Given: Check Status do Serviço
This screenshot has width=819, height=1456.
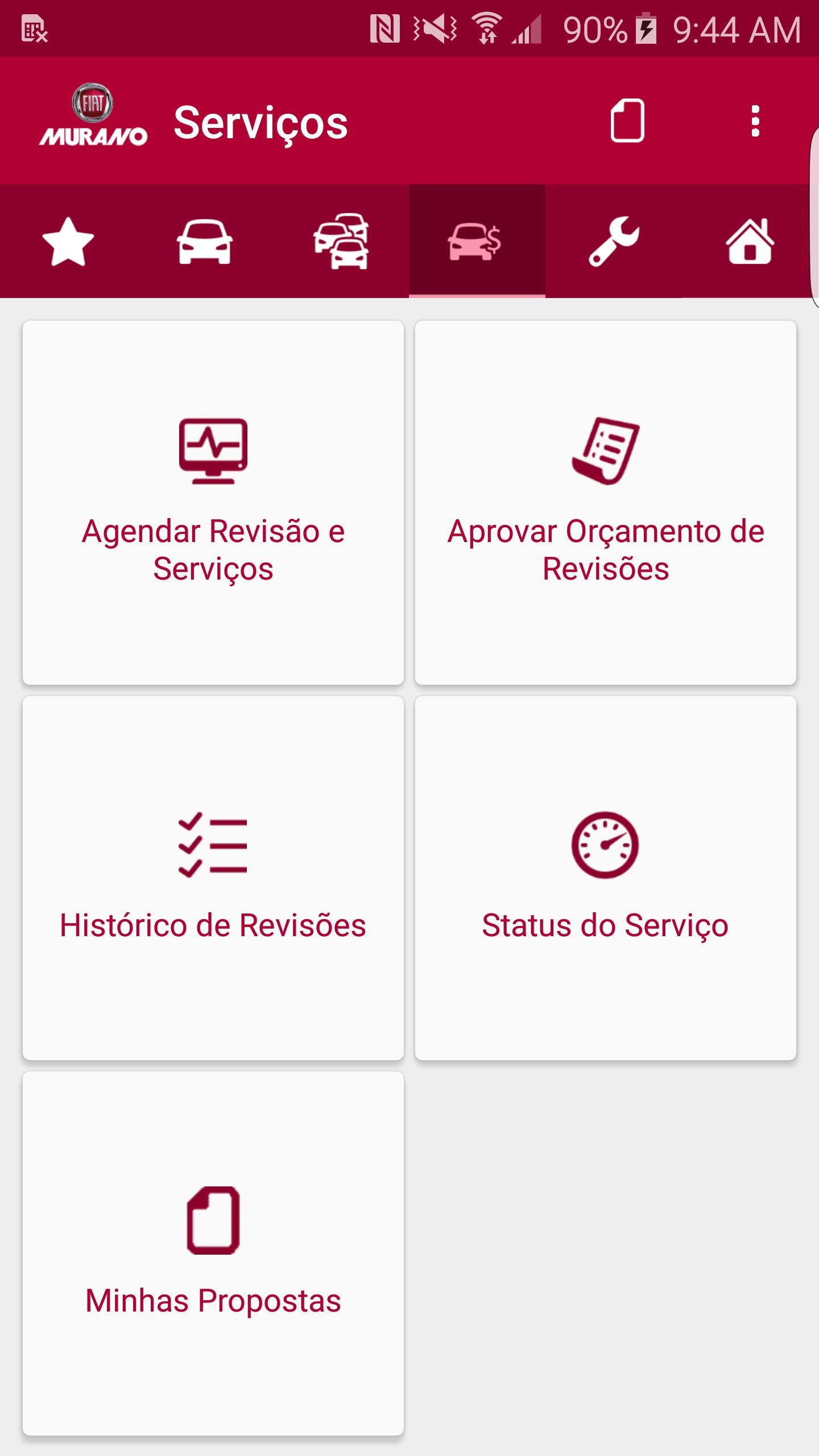Looking at the screenshot, I should click(x=606, y=878).
